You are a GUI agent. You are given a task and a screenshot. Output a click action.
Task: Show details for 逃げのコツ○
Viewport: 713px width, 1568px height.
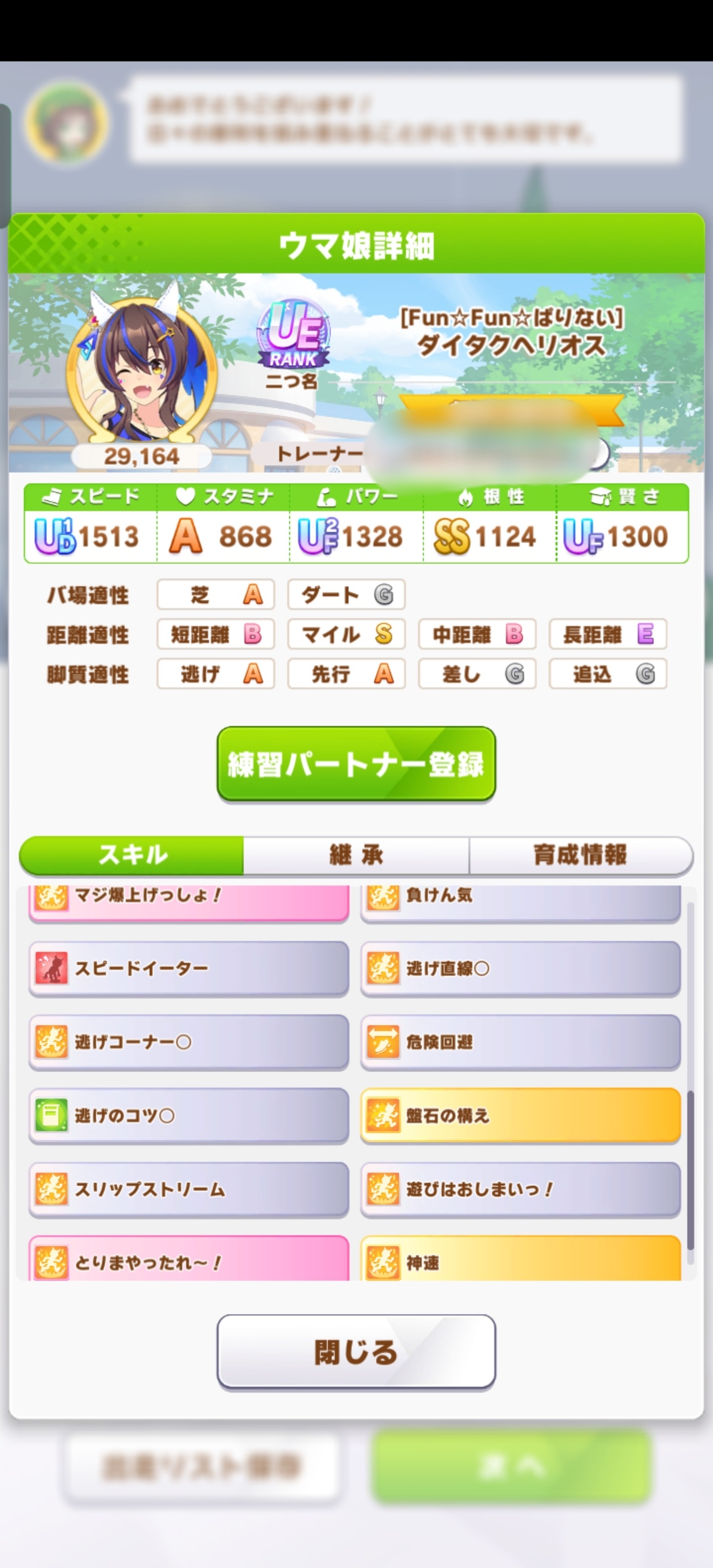[x=189, y=1116]
